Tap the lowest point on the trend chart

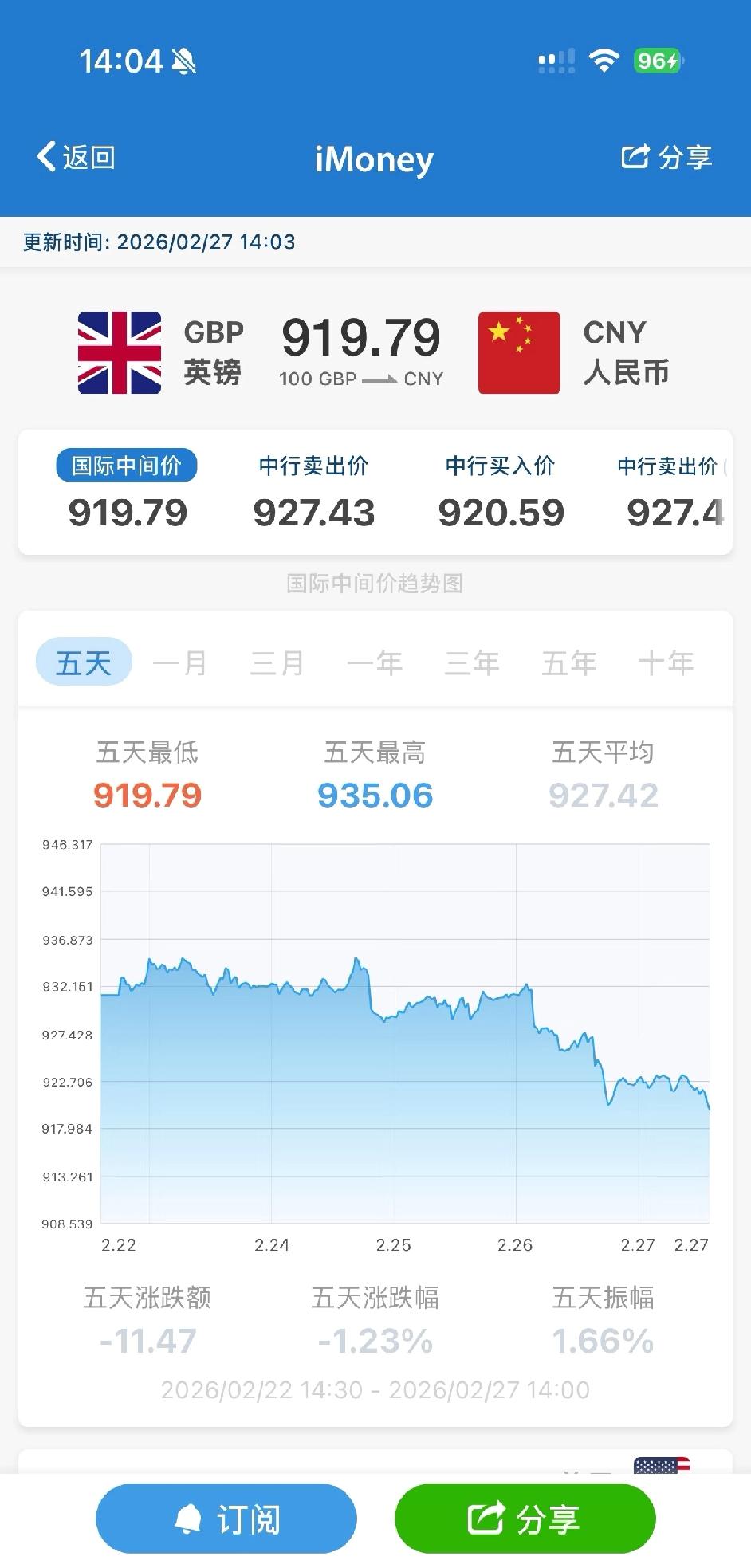(710, 1110)
